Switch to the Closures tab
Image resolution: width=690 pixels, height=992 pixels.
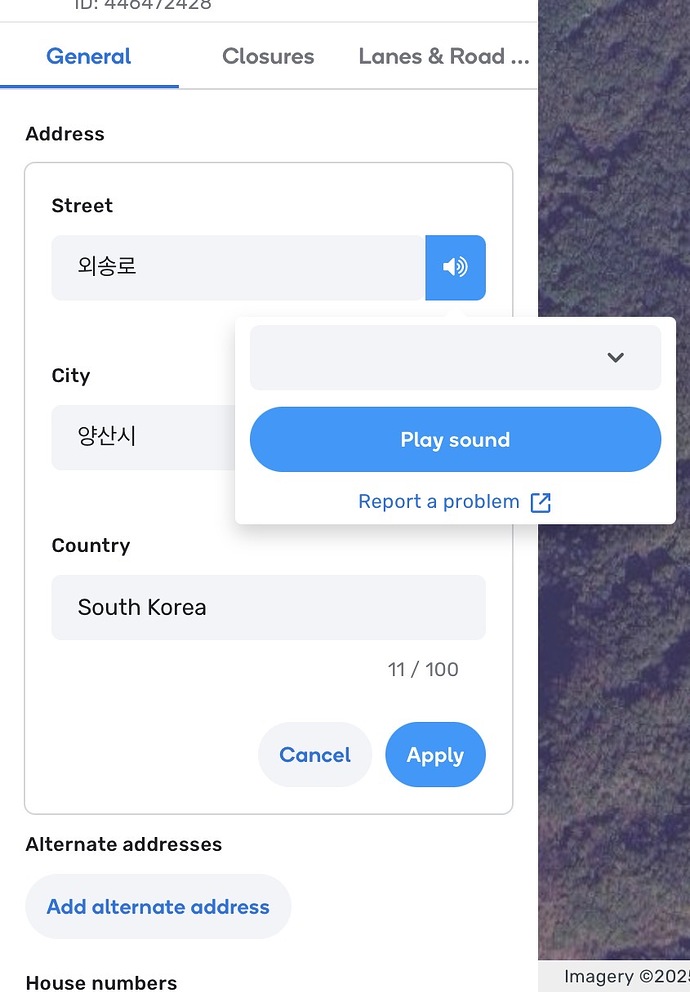(x=268, y=57)
